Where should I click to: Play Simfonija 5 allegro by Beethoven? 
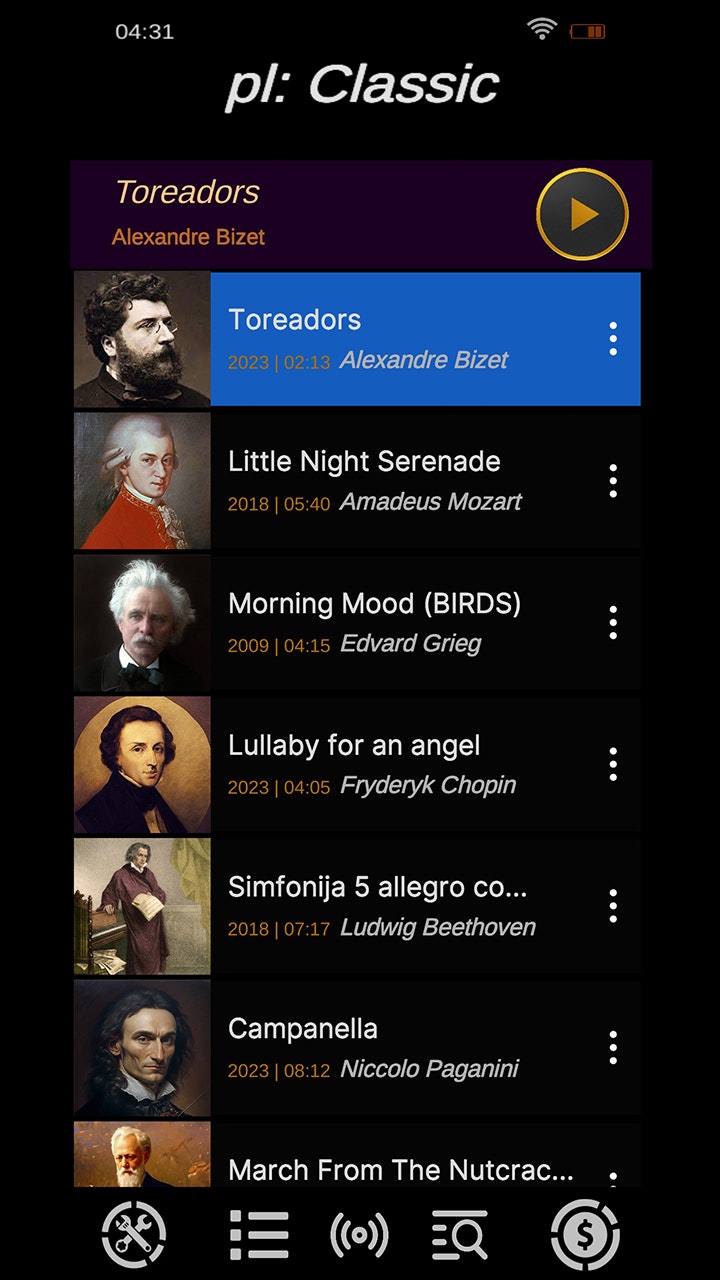tap(400, 906)
